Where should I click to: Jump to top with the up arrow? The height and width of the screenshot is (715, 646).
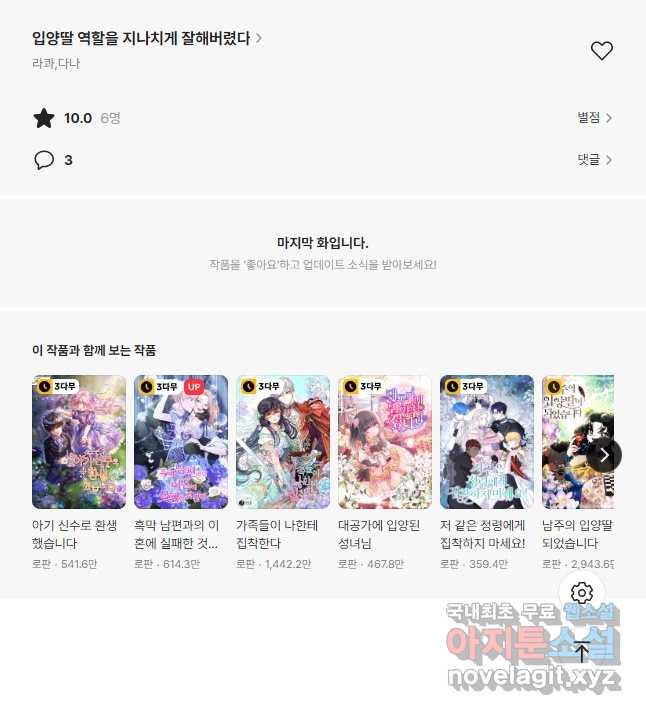(x=582, y=652)
